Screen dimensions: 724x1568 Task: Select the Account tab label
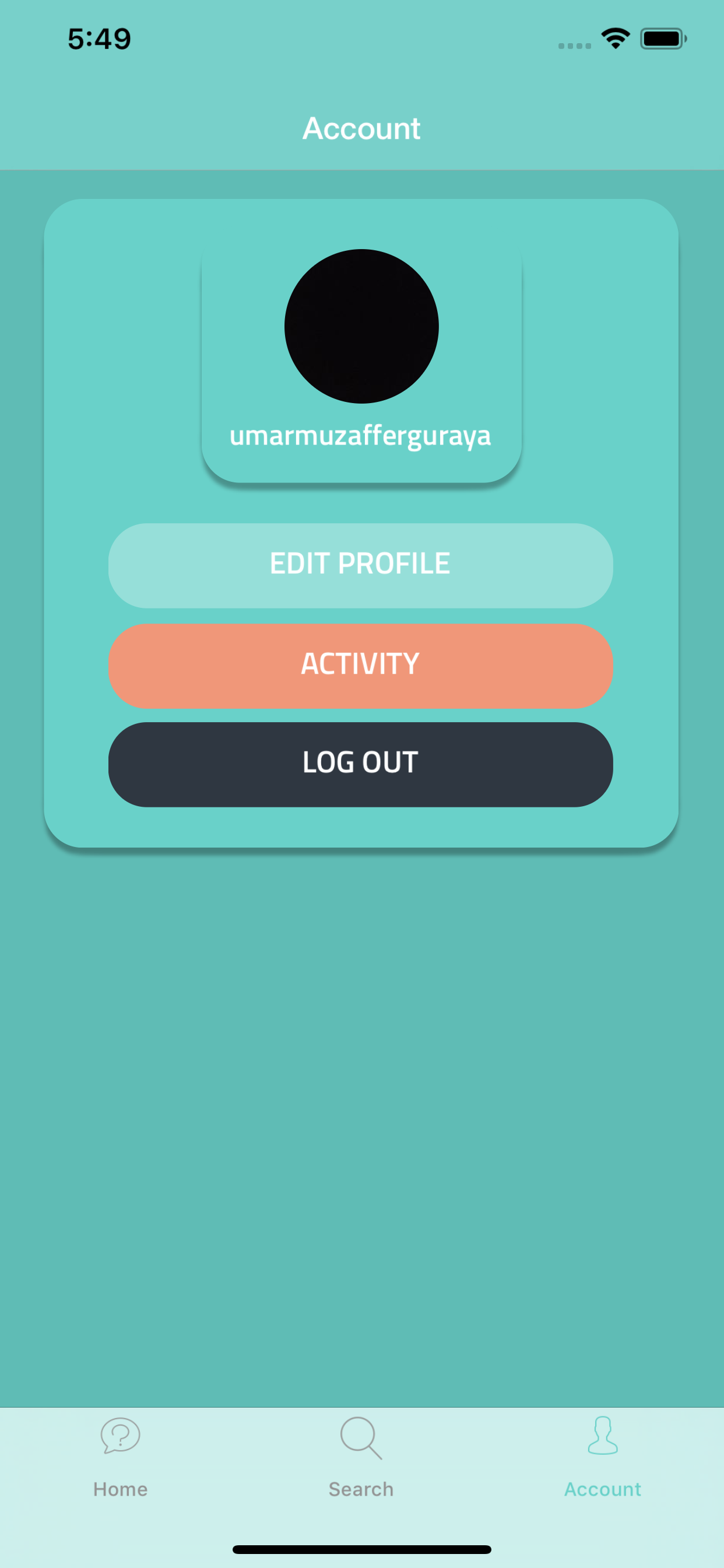(602, 1489)
